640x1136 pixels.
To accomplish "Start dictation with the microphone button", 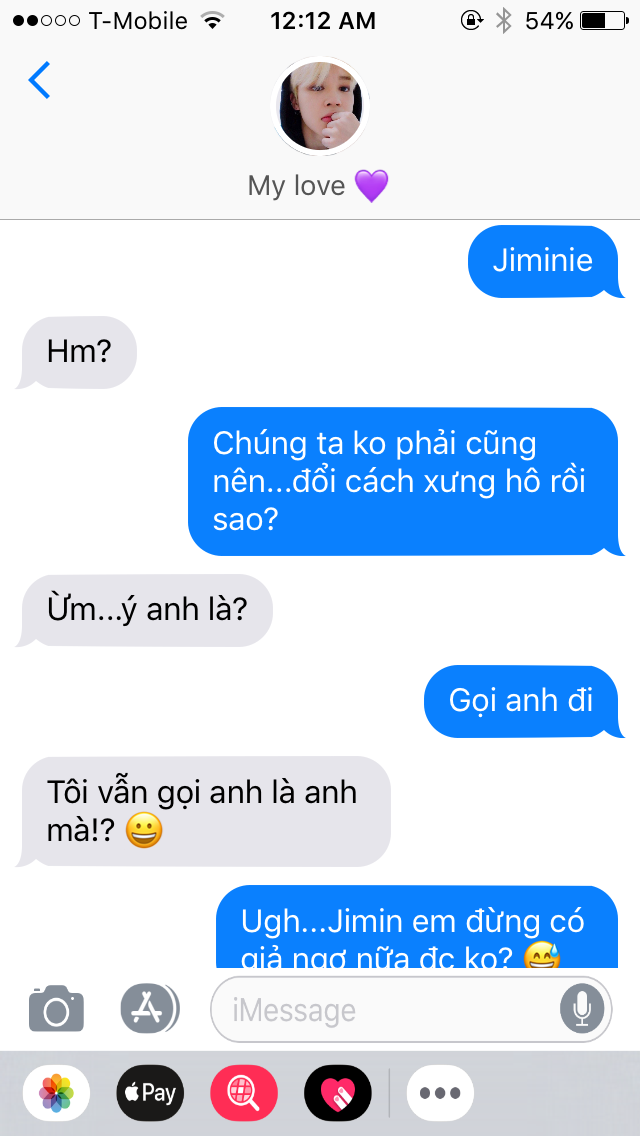I will [x=582, y=1009].
